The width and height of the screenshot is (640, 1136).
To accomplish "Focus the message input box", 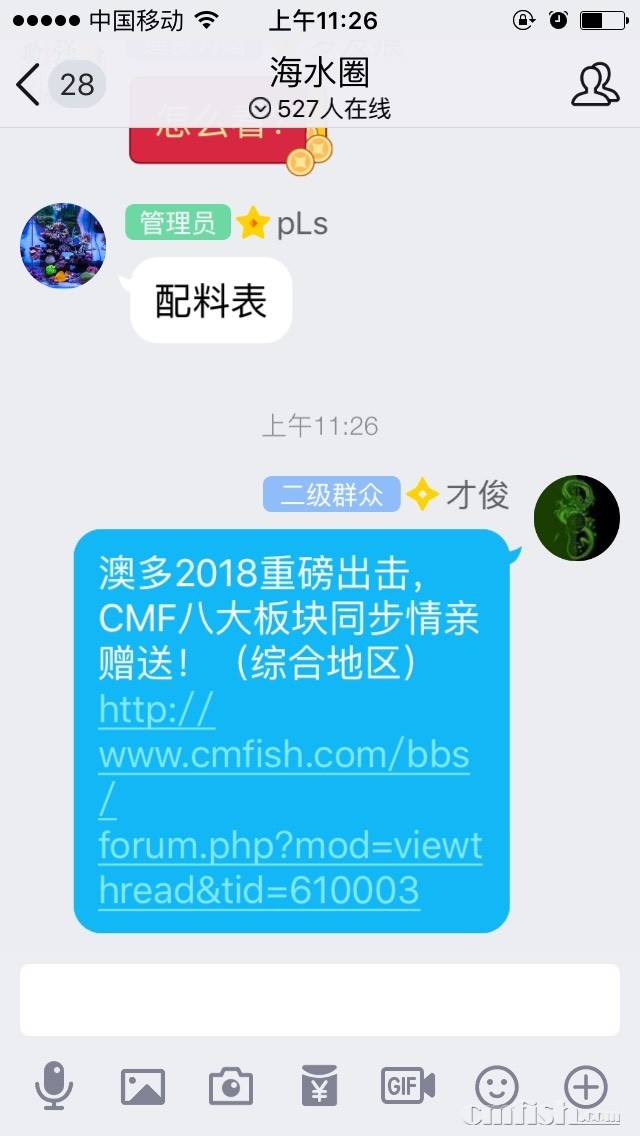I will [320, 999].
